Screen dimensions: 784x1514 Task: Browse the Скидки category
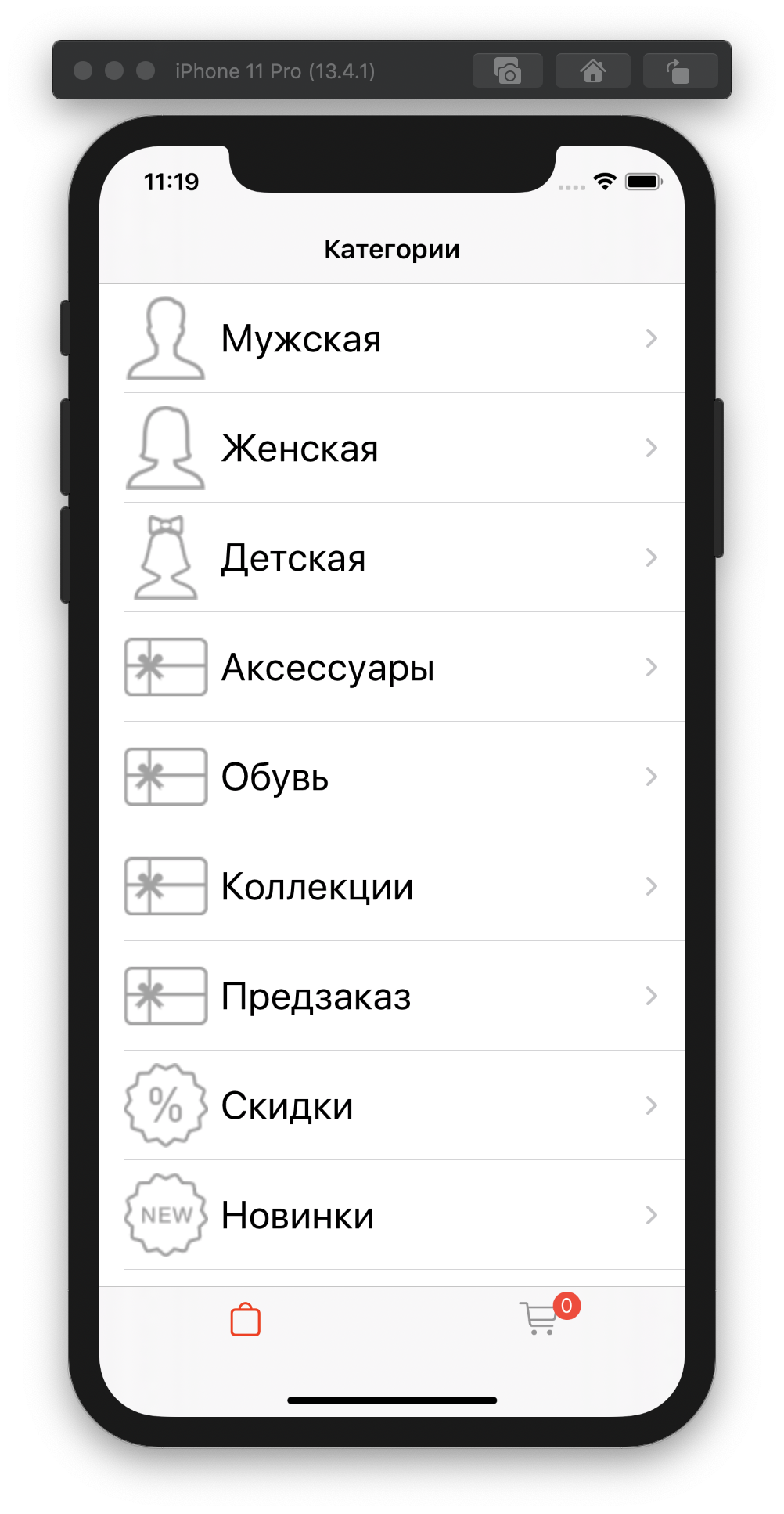click(391, 1106)
